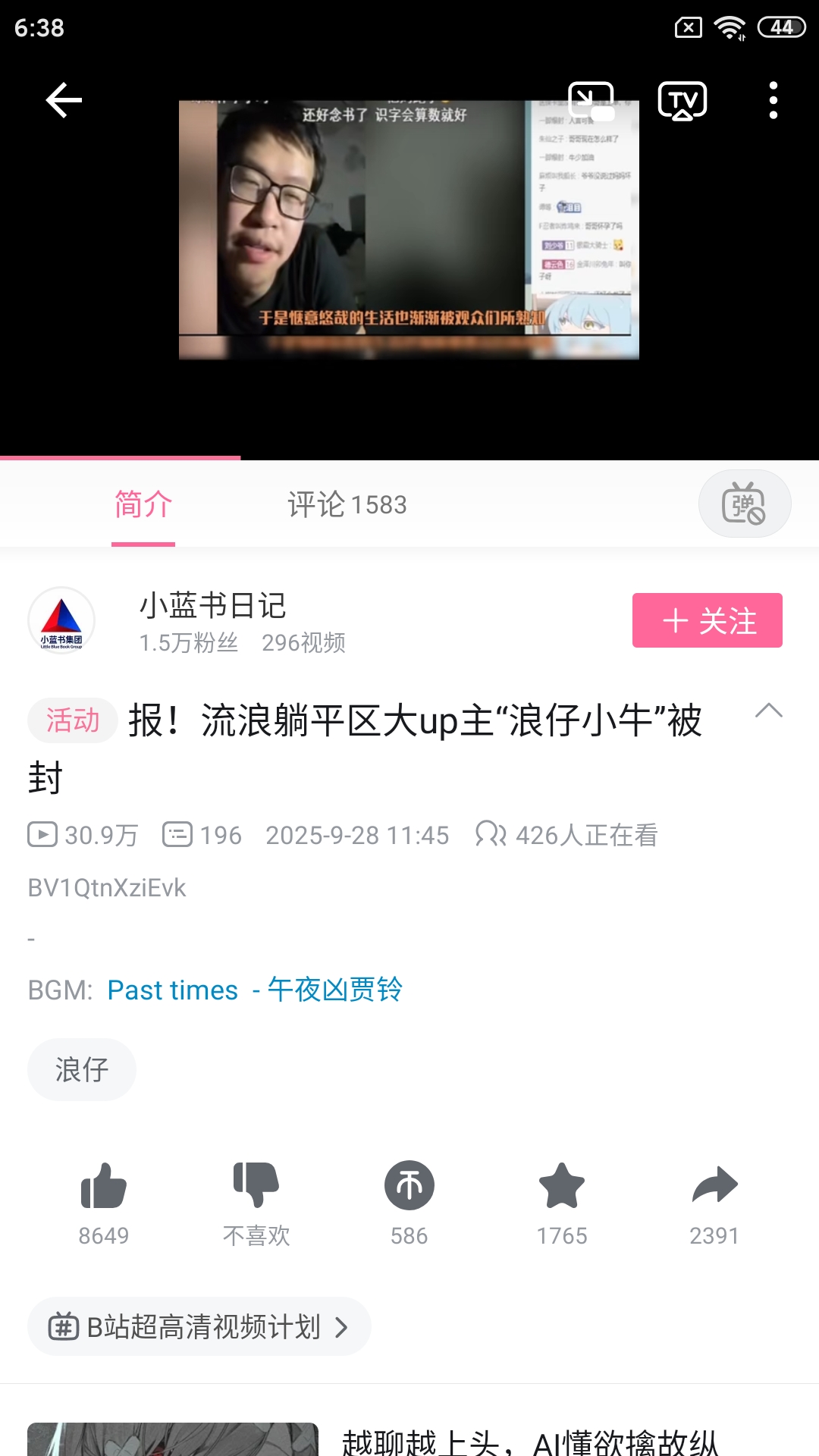Screen dimensions: 819x1456
Task: Cast video to TV
Action: coord(682,101)
